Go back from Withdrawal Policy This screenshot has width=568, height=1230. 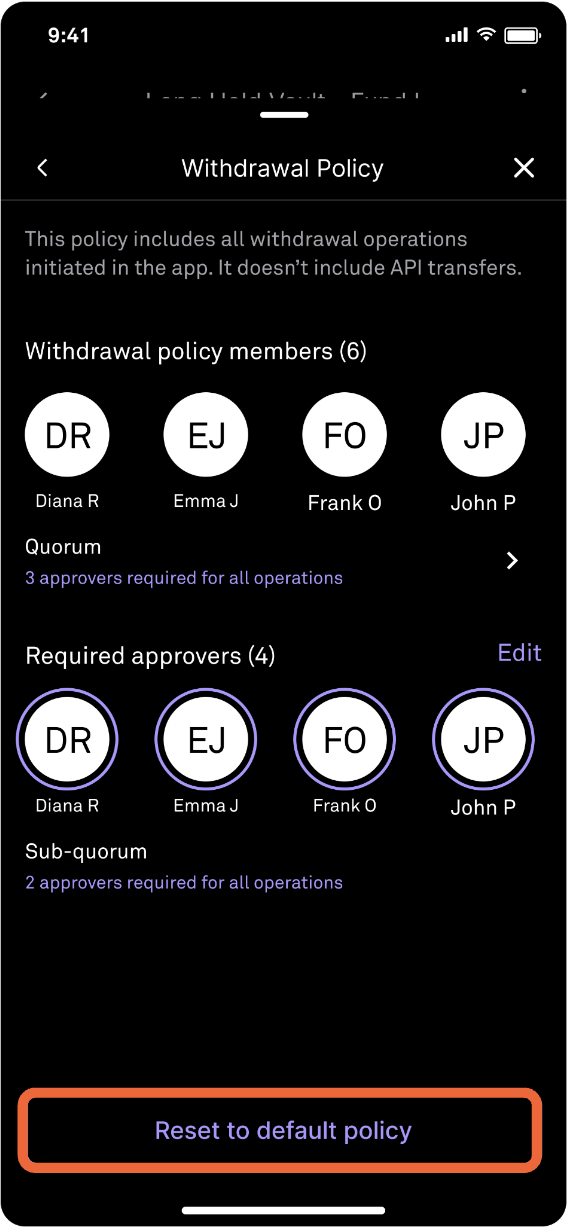tap(42, 168)
